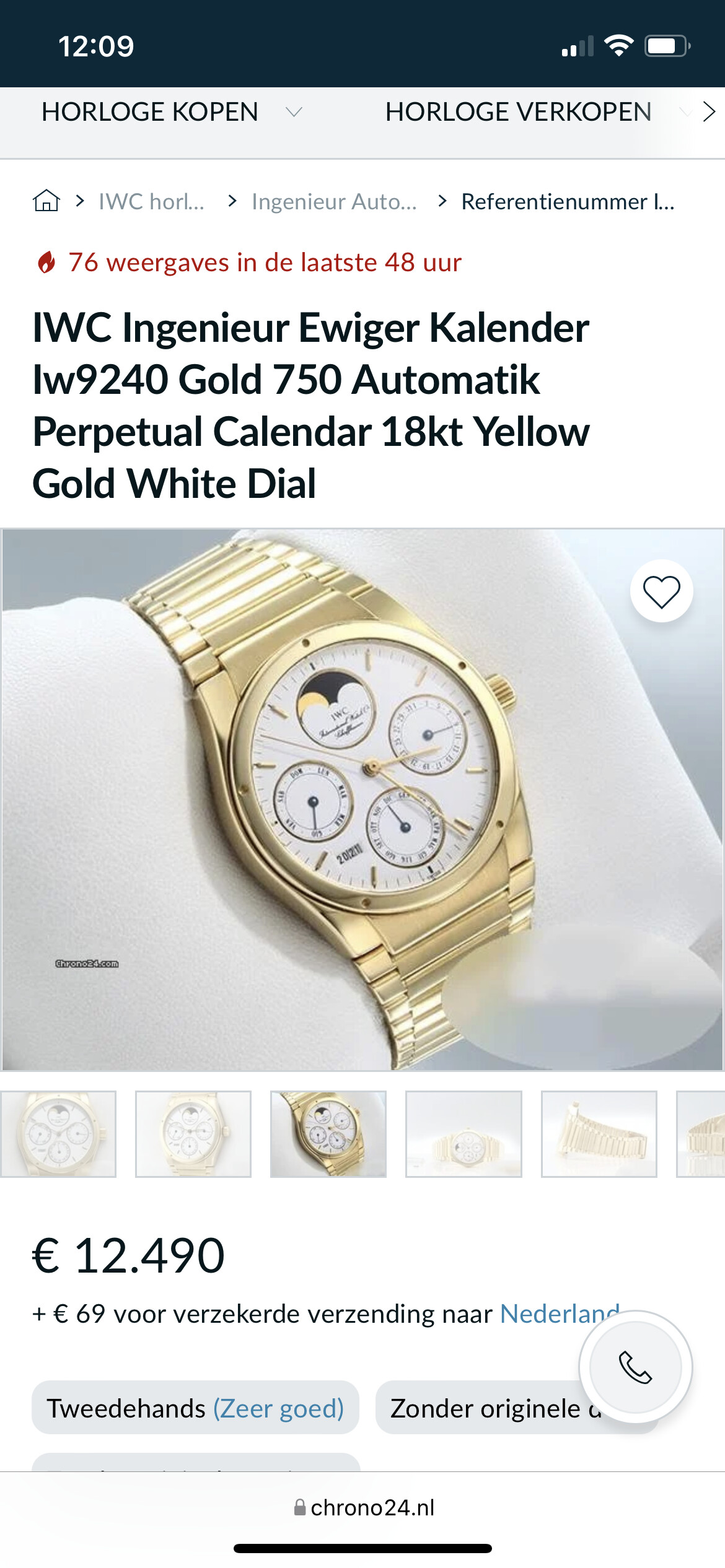This screenshot has width=725, height=1568.
Task: Tap the Zonder originele chip
Action: point(483,1409)
